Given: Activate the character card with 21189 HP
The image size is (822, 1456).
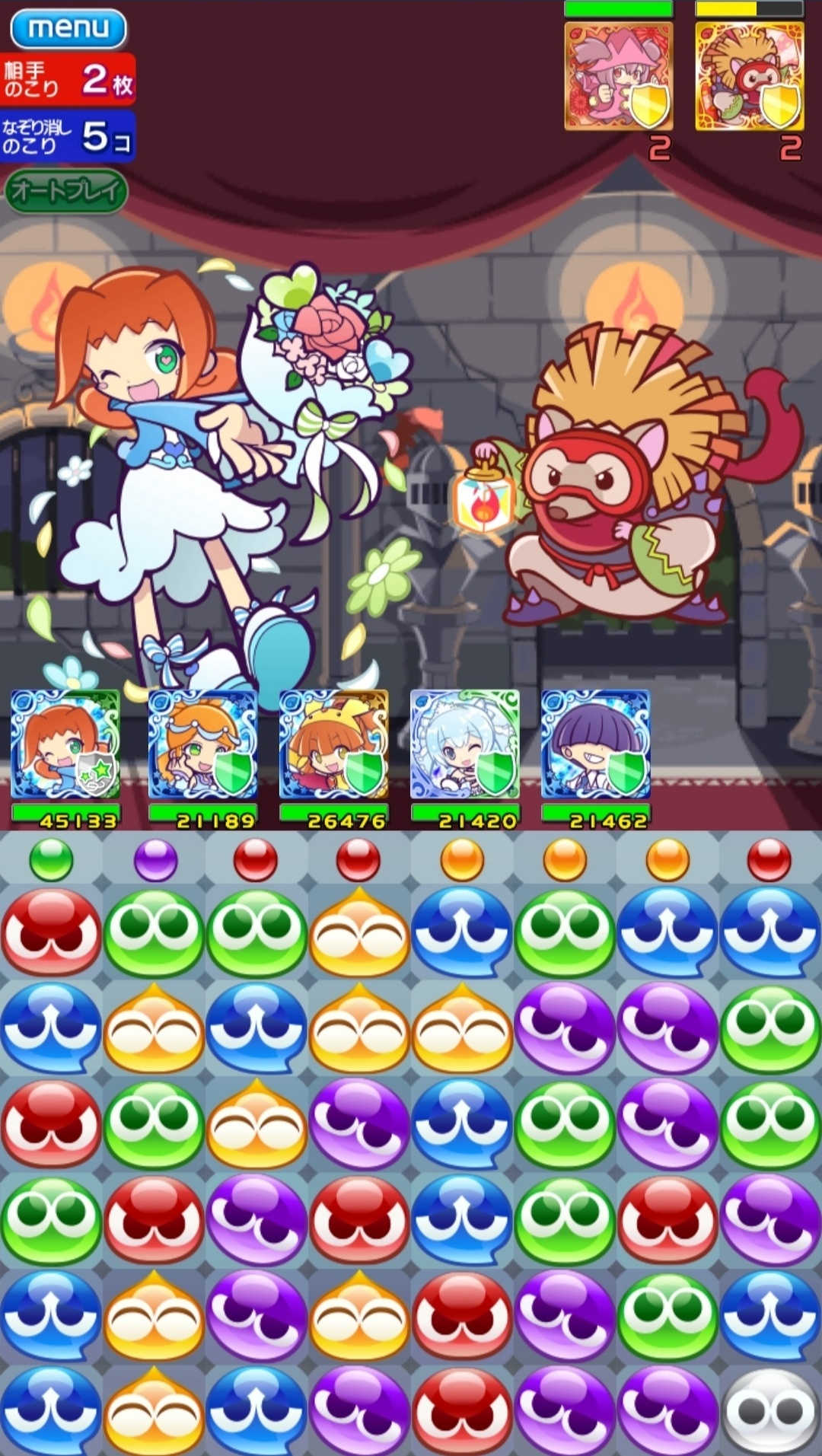Looking at the screenshot, I should (202, 744).
